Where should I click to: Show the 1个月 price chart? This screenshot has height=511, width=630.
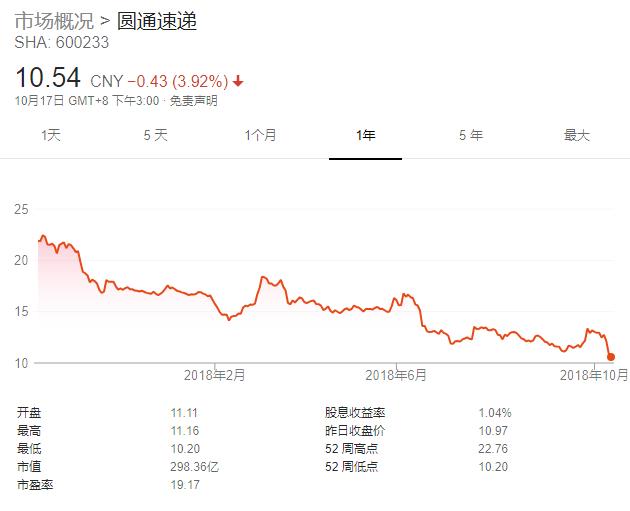(260, 135)
